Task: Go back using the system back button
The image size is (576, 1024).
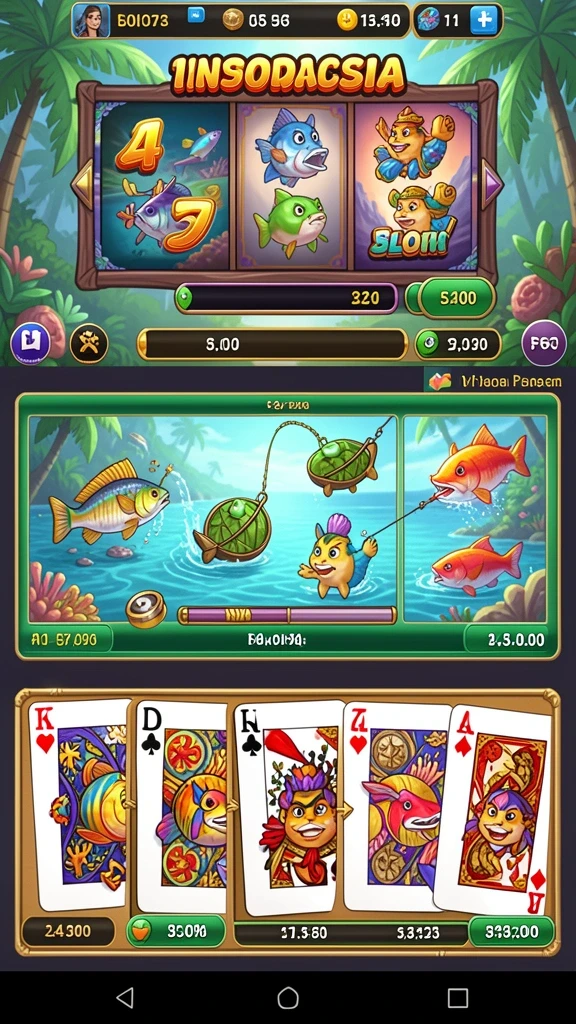Action: [124, 997]
